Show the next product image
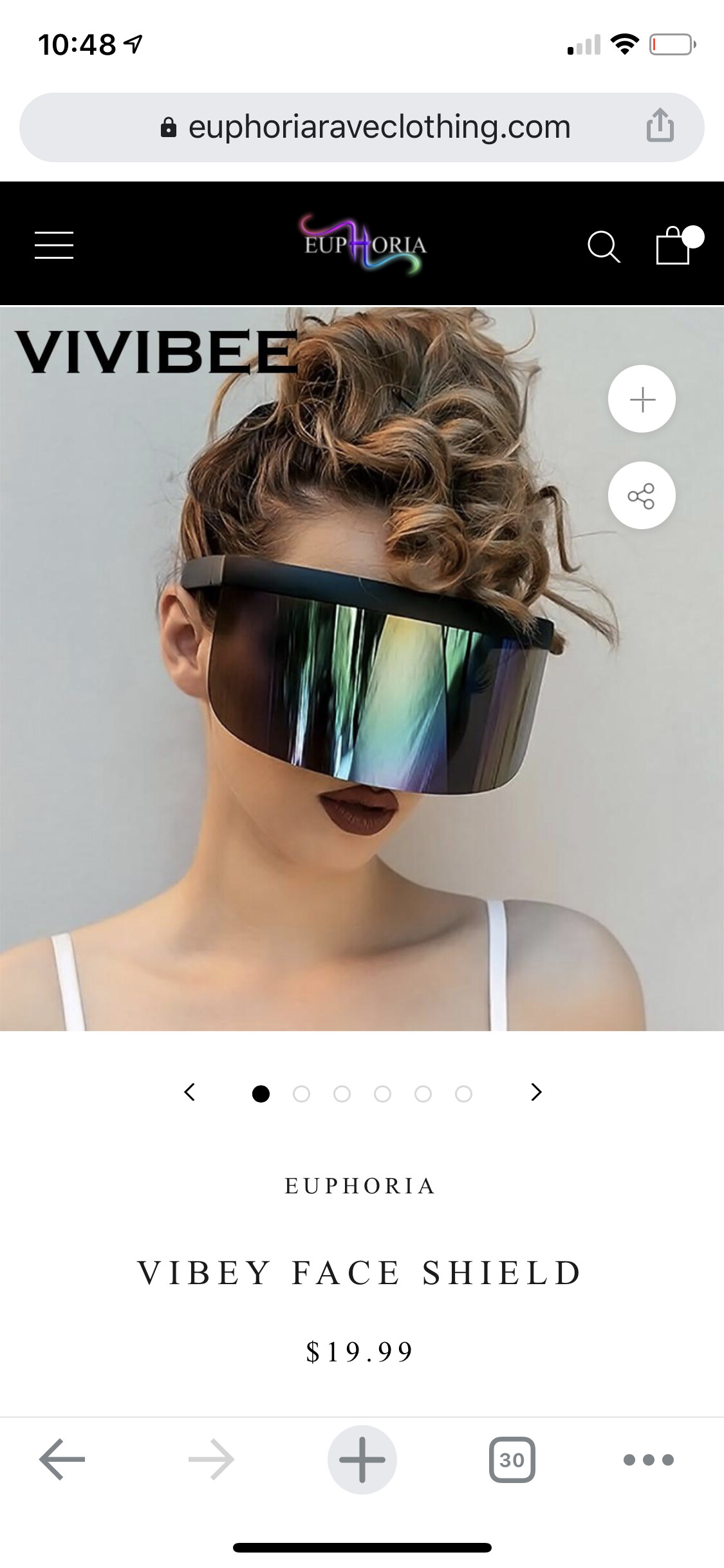Viewport: 724px width, 1568px height. click(x=536, y=1092)
